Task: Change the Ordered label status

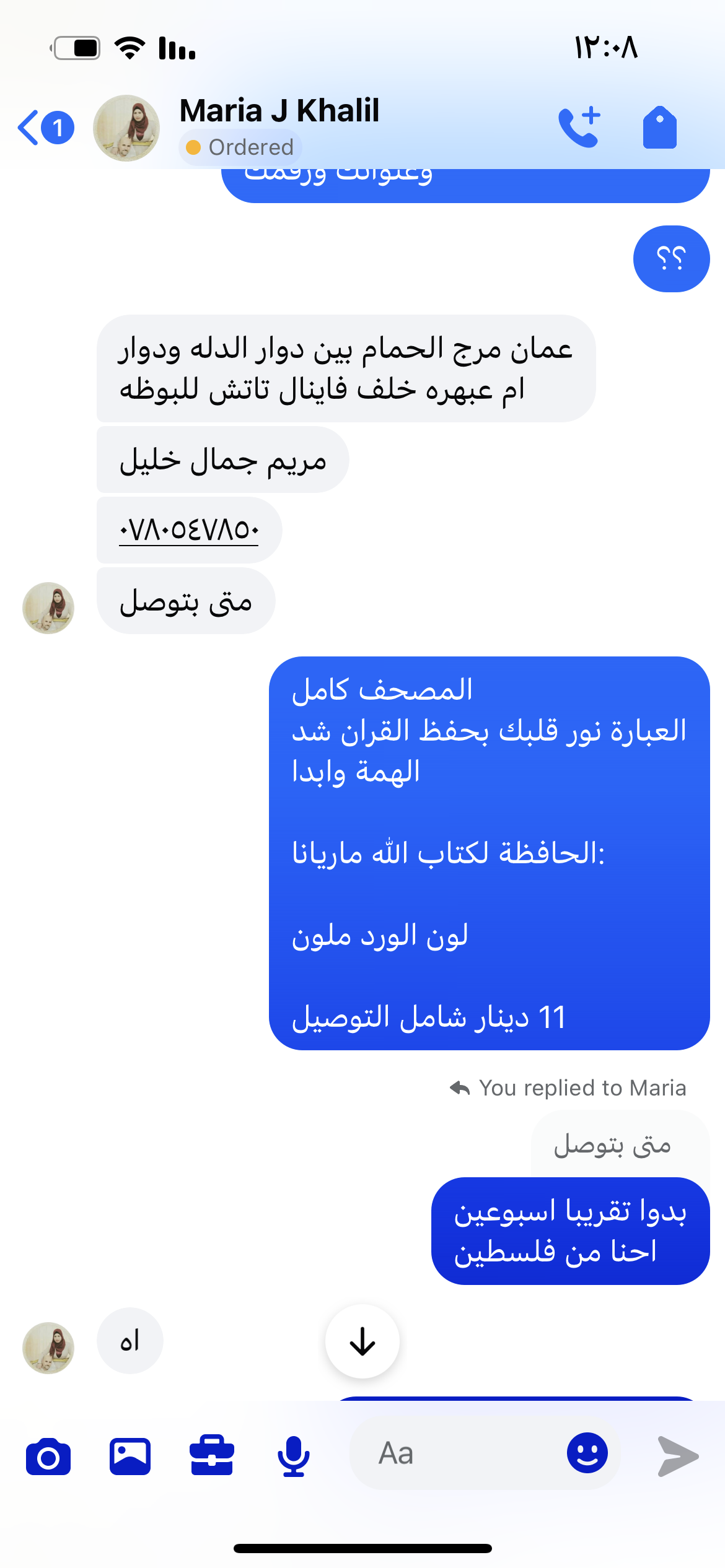Action: tap(240, 147)
